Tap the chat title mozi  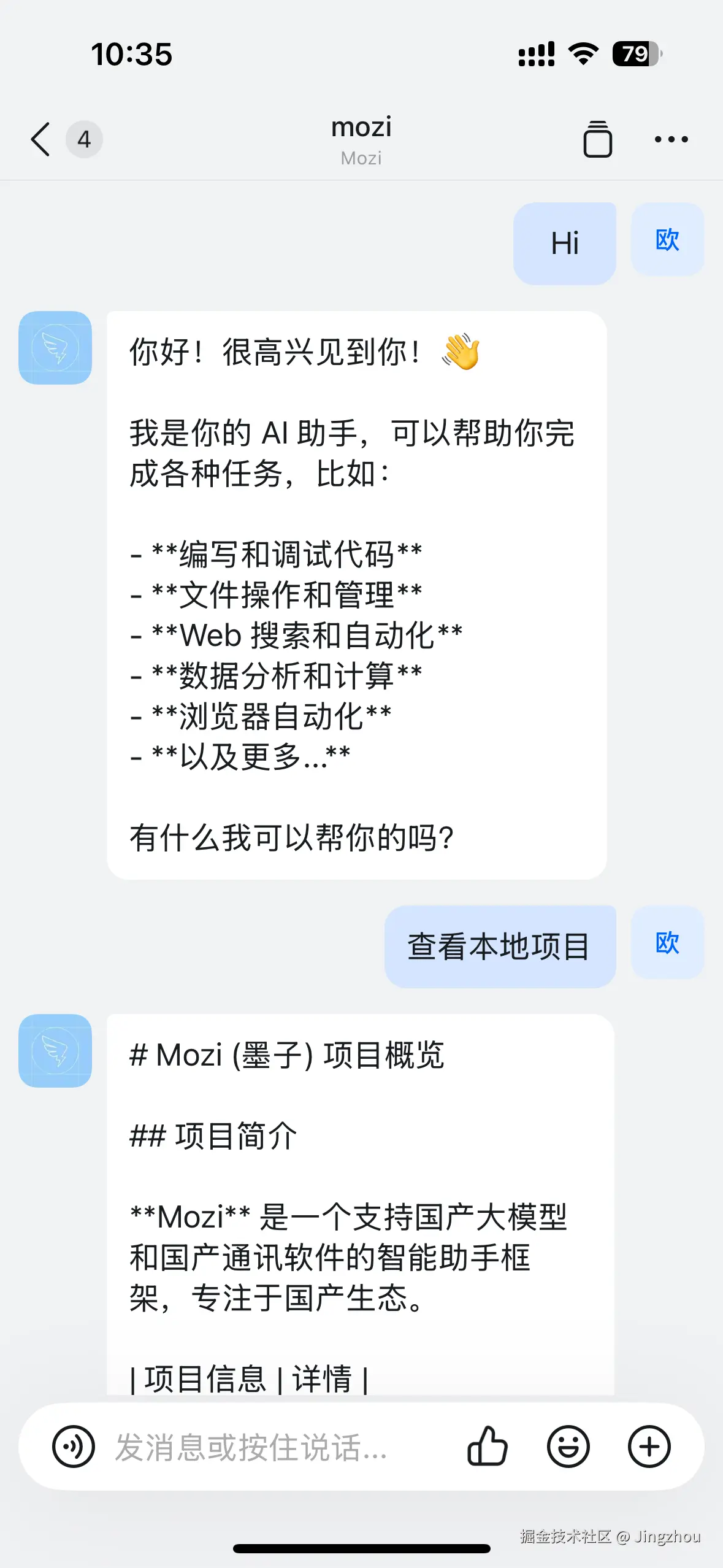tap(361, 128)
